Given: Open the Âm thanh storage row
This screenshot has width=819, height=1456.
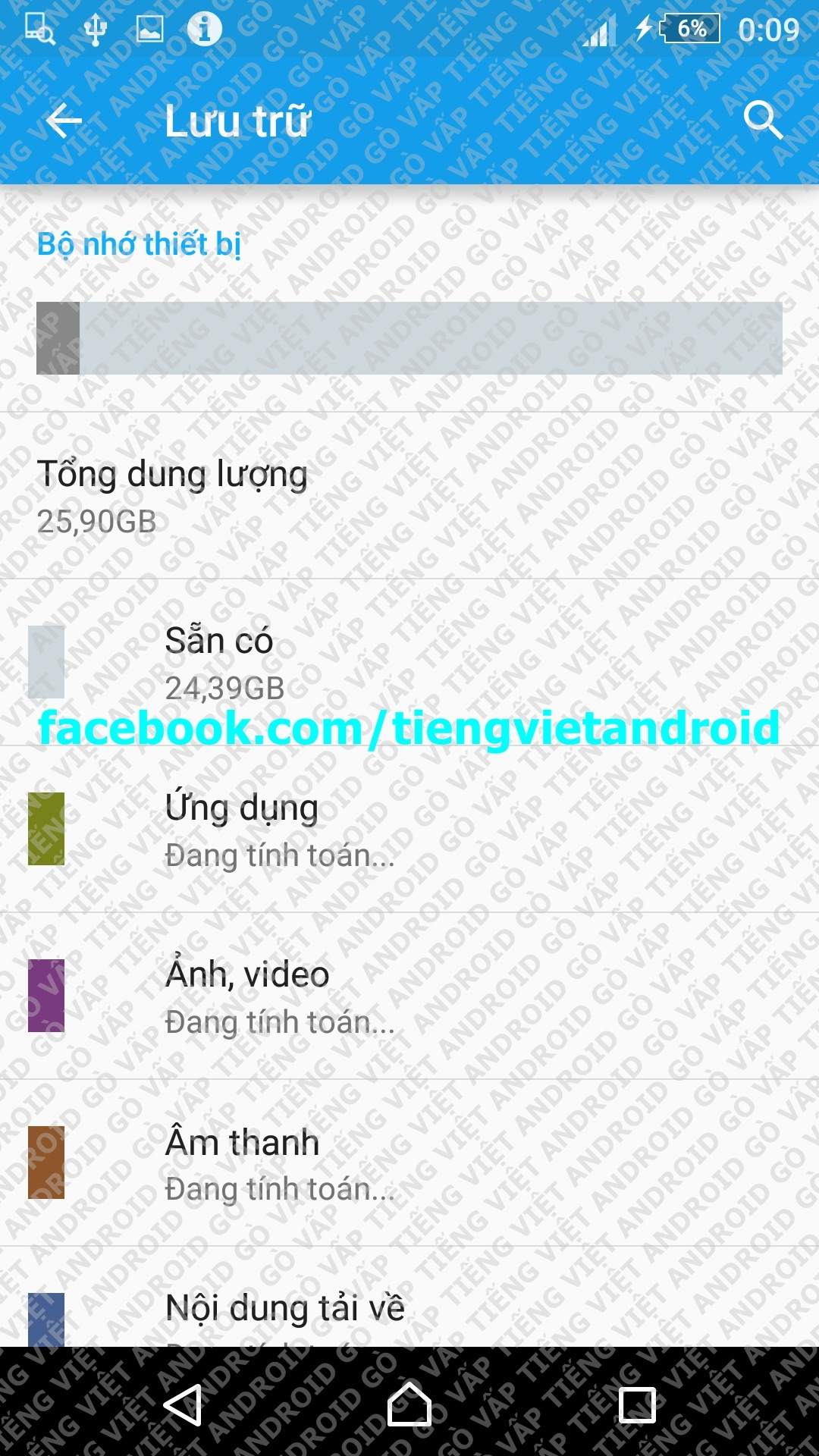Looking at the screenshot, I should [409, 1163].
